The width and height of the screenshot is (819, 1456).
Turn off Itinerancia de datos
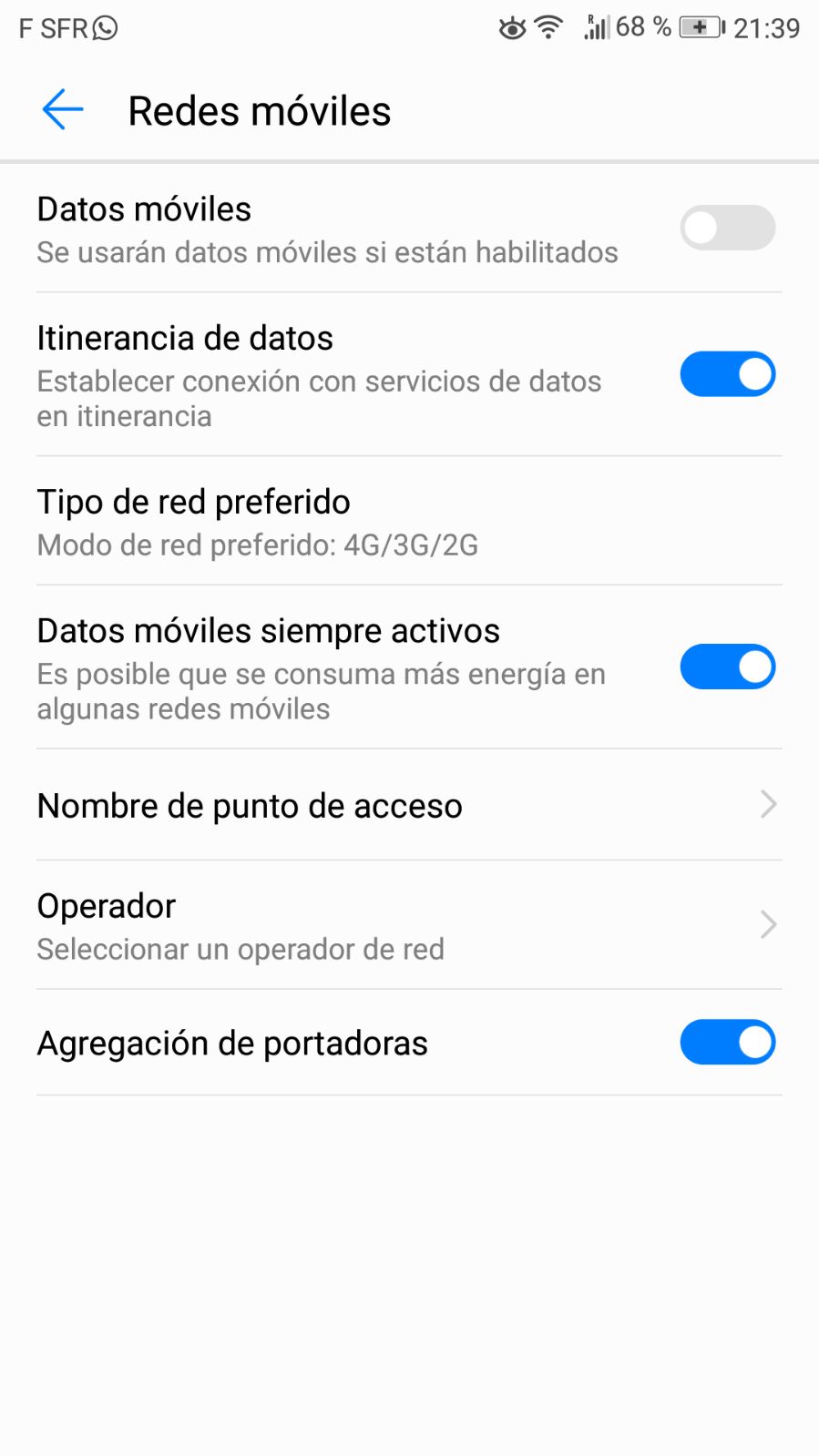[x=727, y=374]
